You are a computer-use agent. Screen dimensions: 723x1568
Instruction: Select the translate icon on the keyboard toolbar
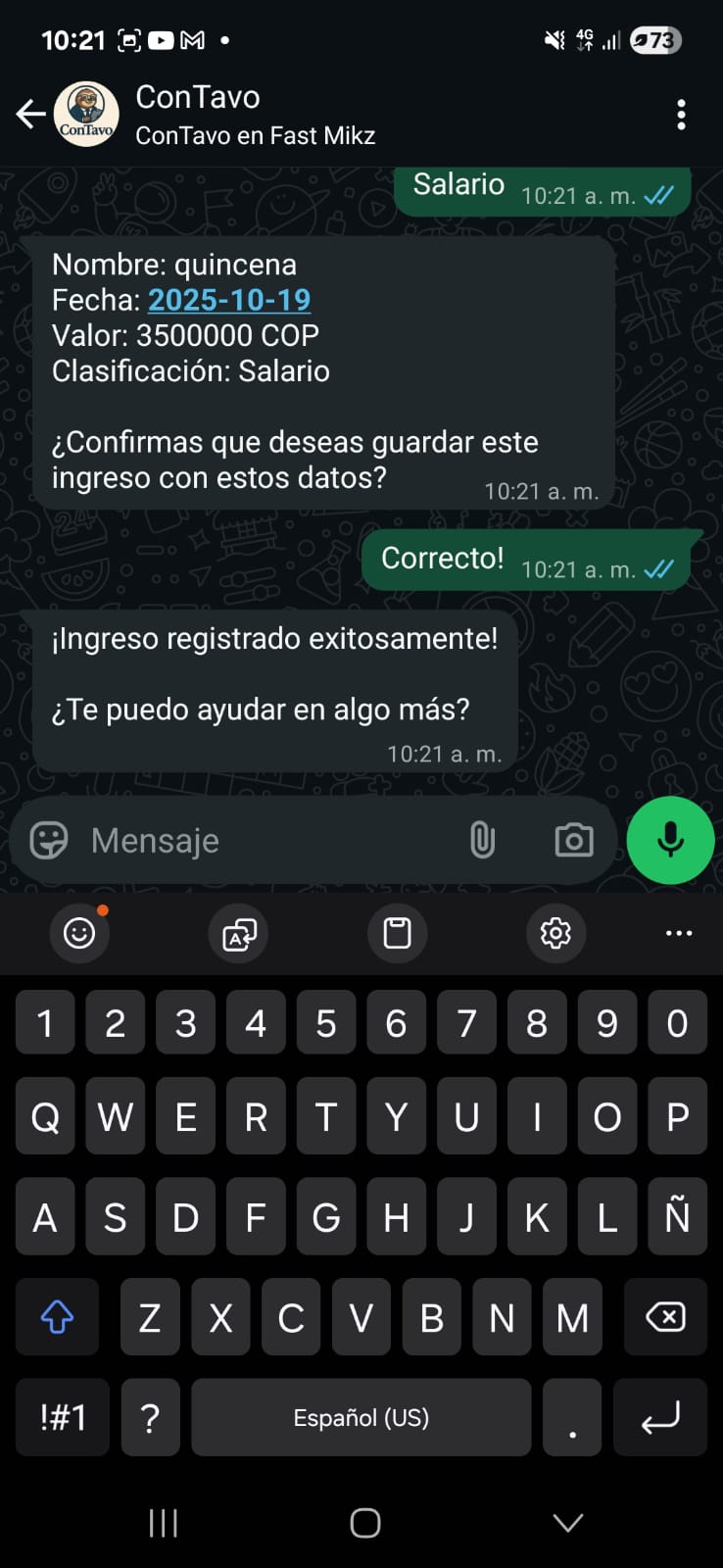pyautogui.click(x=237, y=934)
